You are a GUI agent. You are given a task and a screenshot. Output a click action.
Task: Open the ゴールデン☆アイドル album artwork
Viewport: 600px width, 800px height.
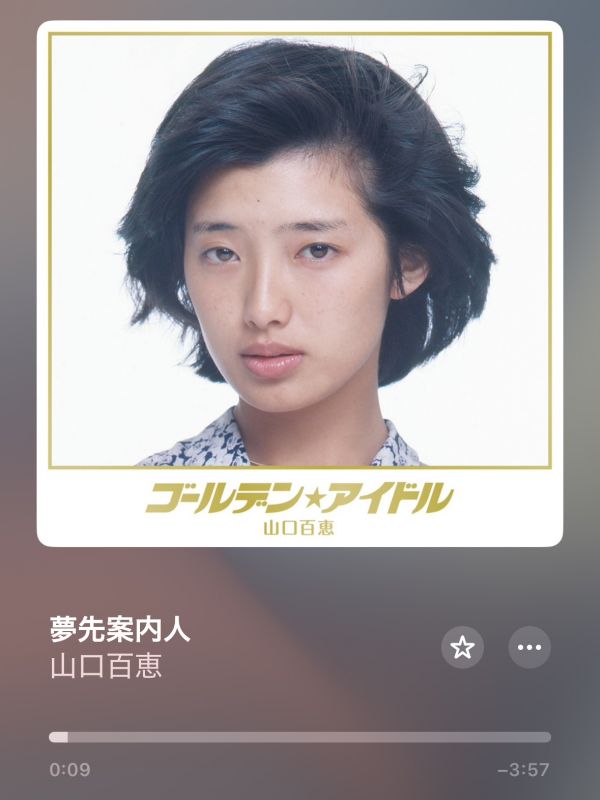[300, 283]
